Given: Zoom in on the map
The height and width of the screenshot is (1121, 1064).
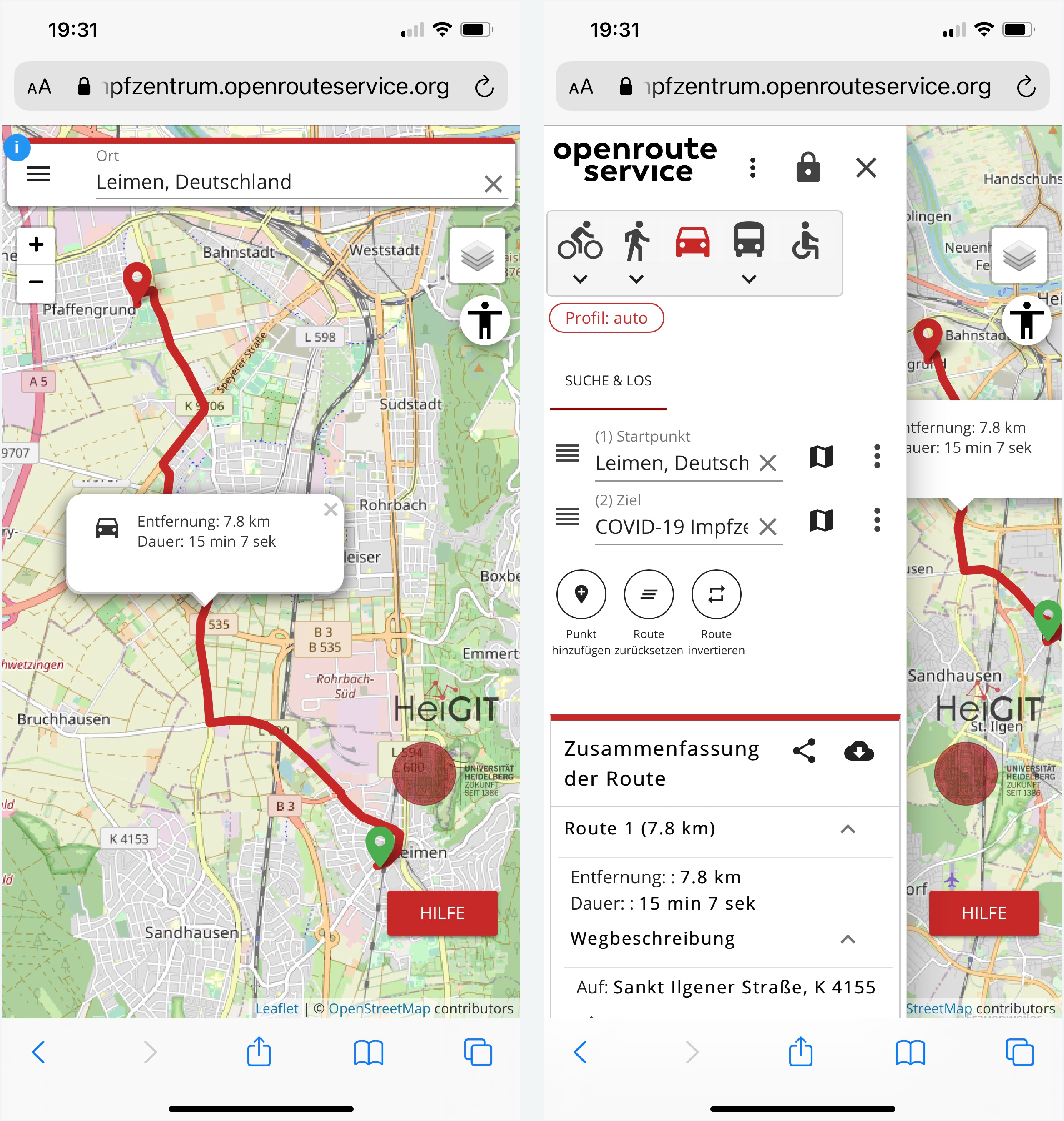Looking at the screenshot, I should point(36,244).
